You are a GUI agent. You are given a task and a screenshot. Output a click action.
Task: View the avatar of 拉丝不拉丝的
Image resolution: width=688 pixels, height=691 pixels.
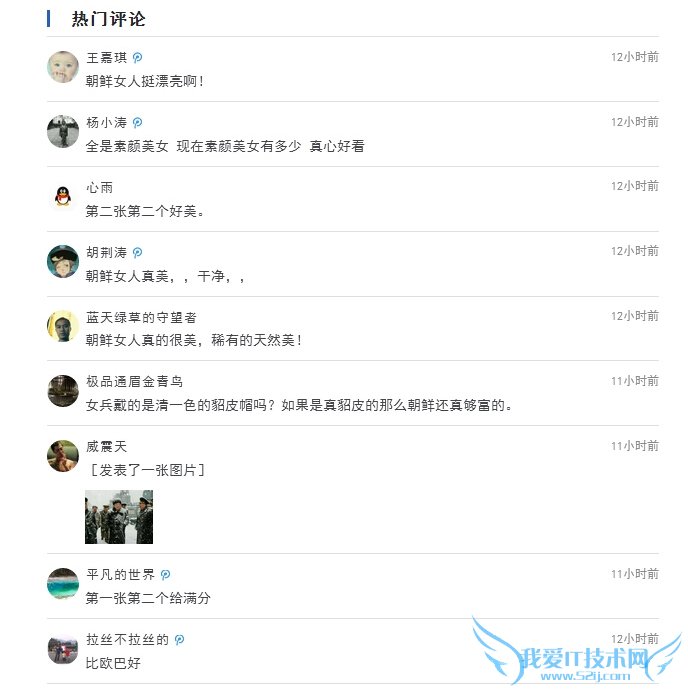click(x=63, y=648)
